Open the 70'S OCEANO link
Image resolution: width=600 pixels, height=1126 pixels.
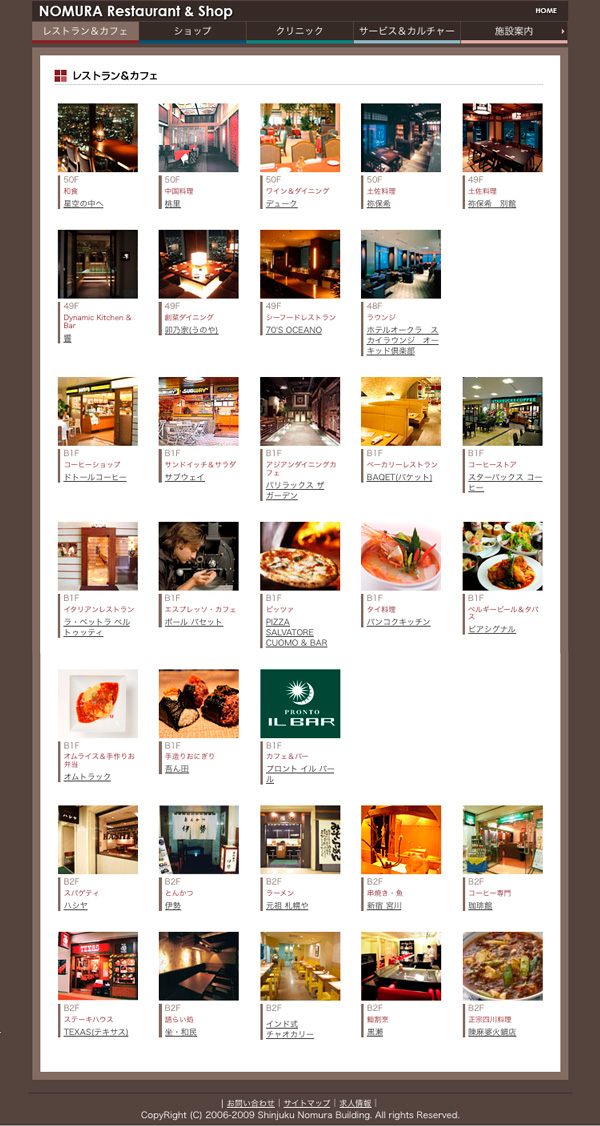[x=294, y=330]
